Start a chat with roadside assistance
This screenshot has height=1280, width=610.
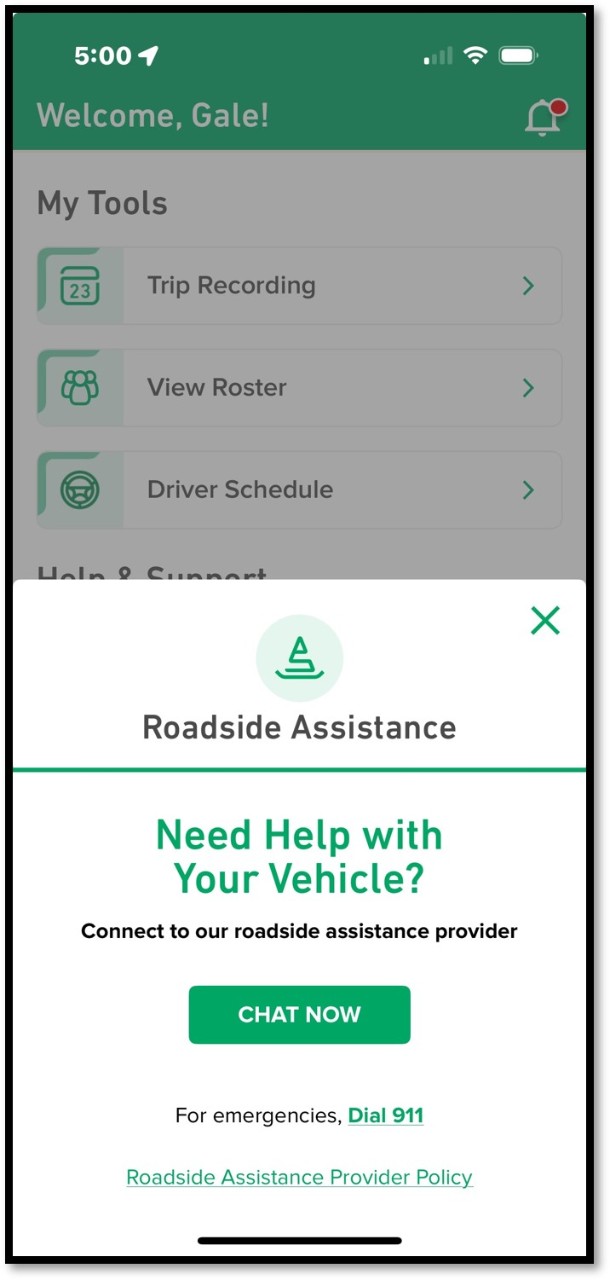click(299, 1015)
